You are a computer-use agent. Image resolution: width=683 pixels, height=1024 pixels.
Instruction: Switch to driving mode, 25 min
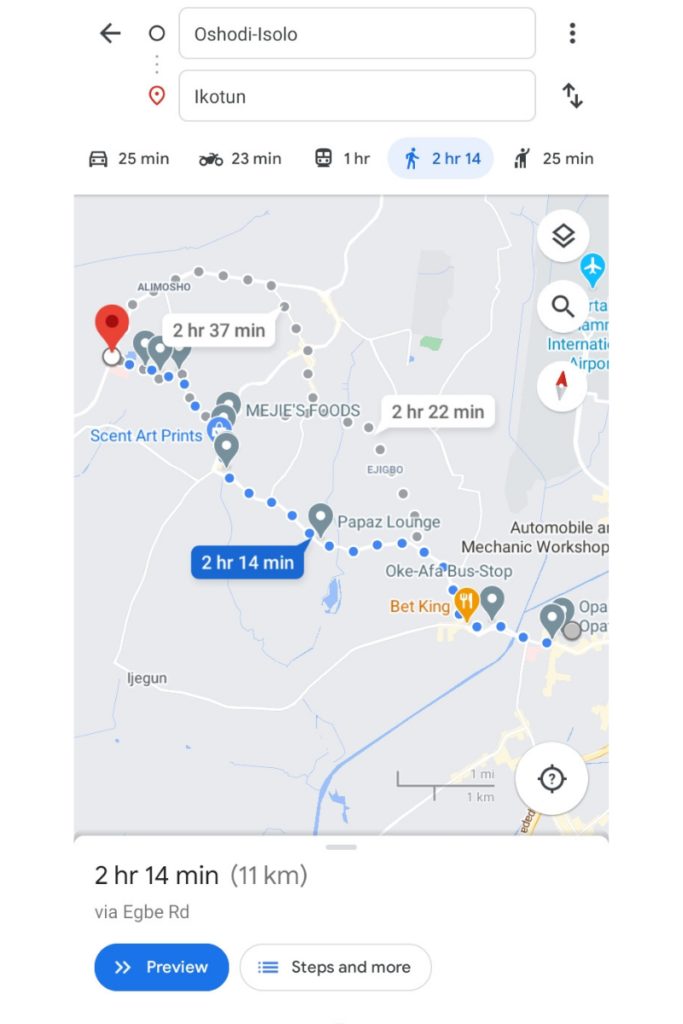[129, 158]
